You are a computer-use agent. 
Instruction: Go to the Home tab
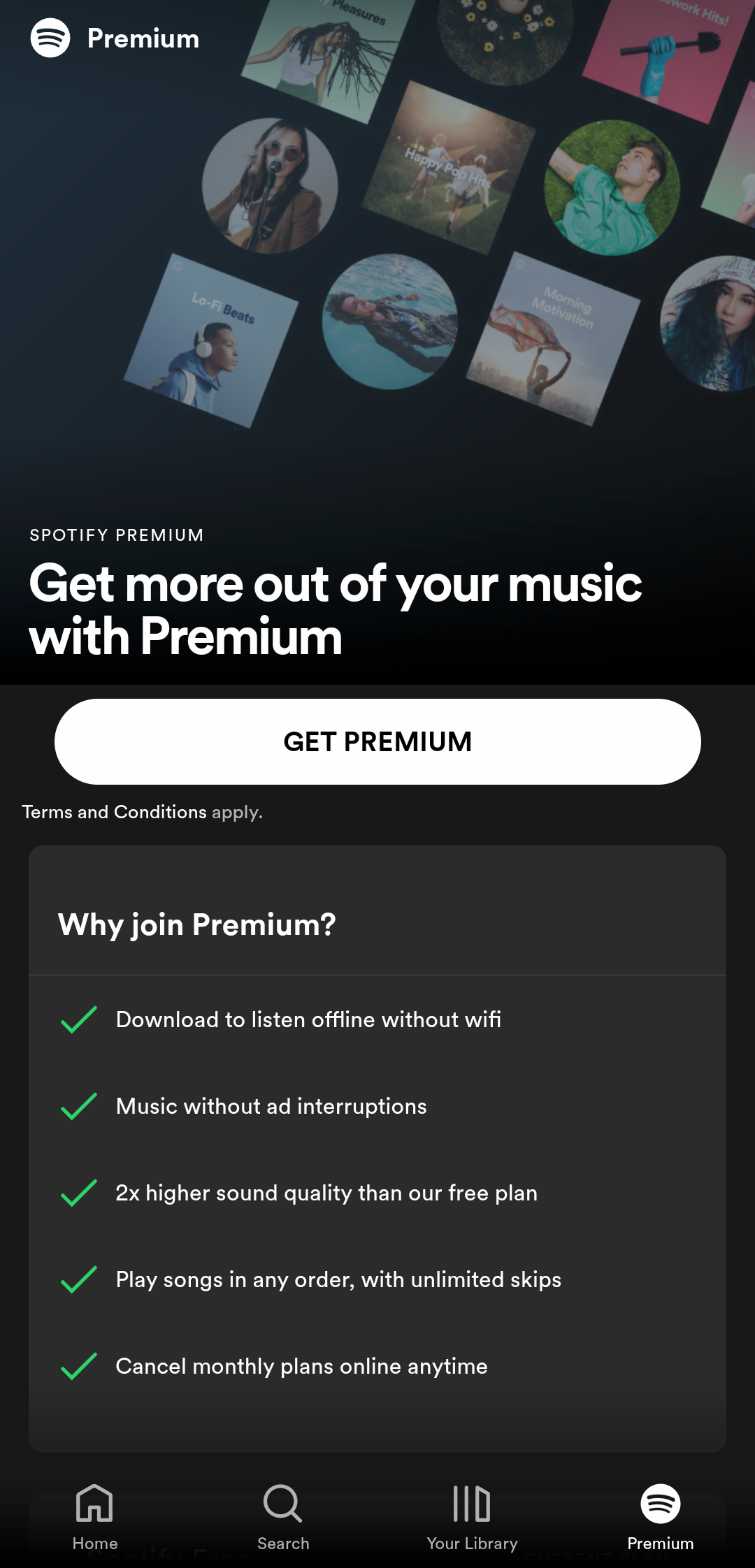coord(94,1516)
